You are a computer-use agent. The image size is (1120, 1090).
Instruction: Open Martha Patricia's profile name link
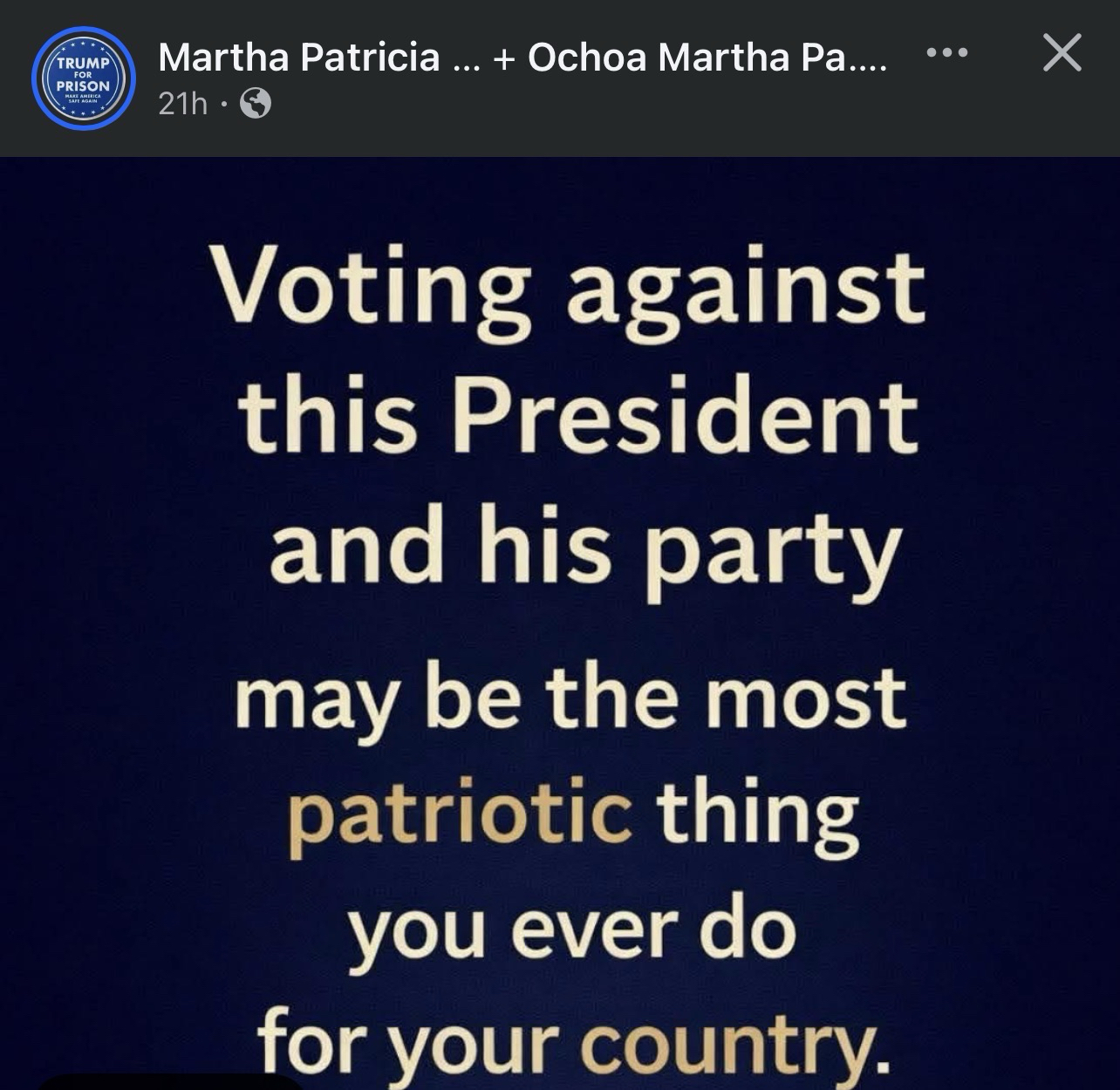[299, 58]
